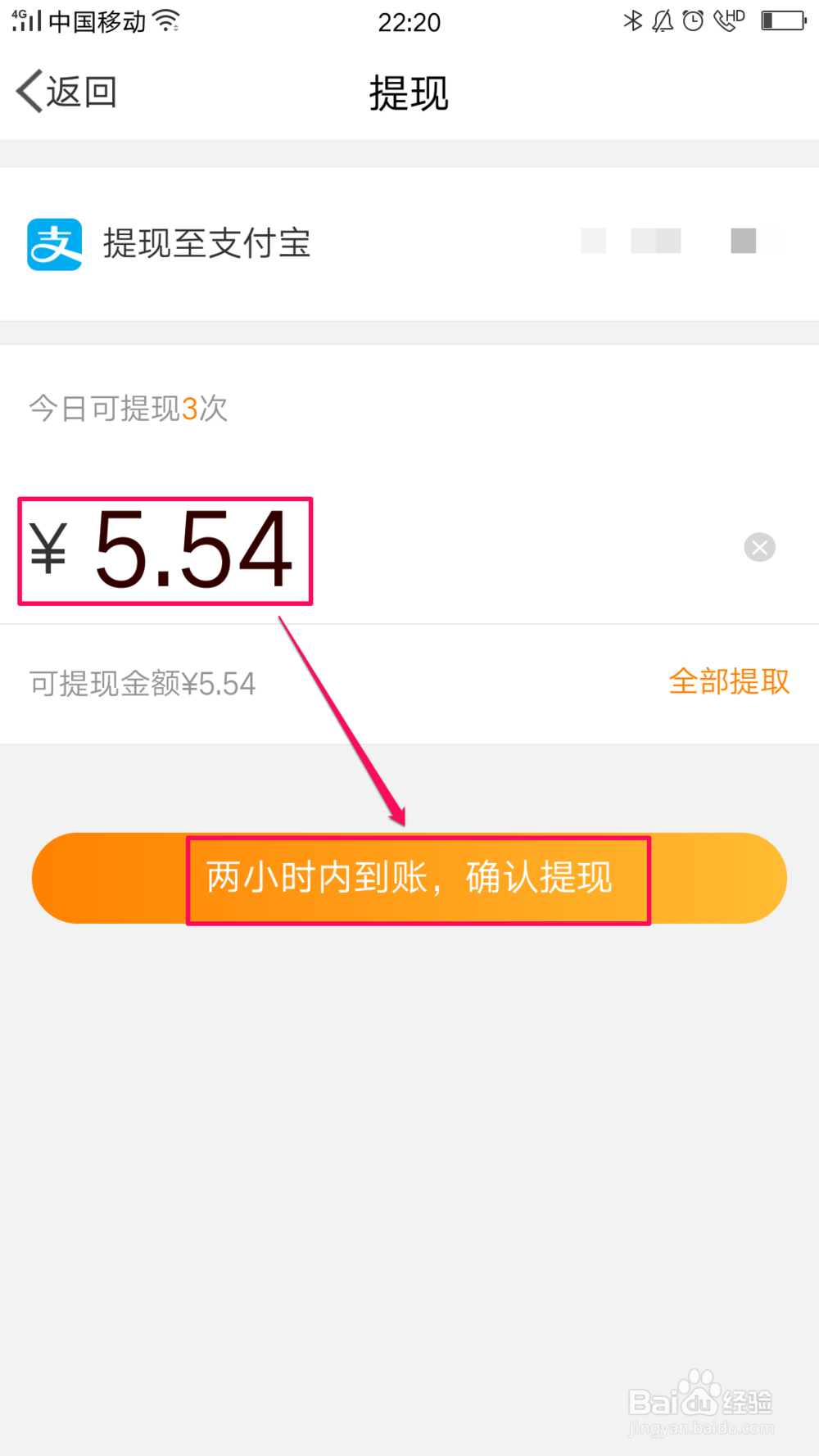Tap the back arrow chevron icon

27,93
